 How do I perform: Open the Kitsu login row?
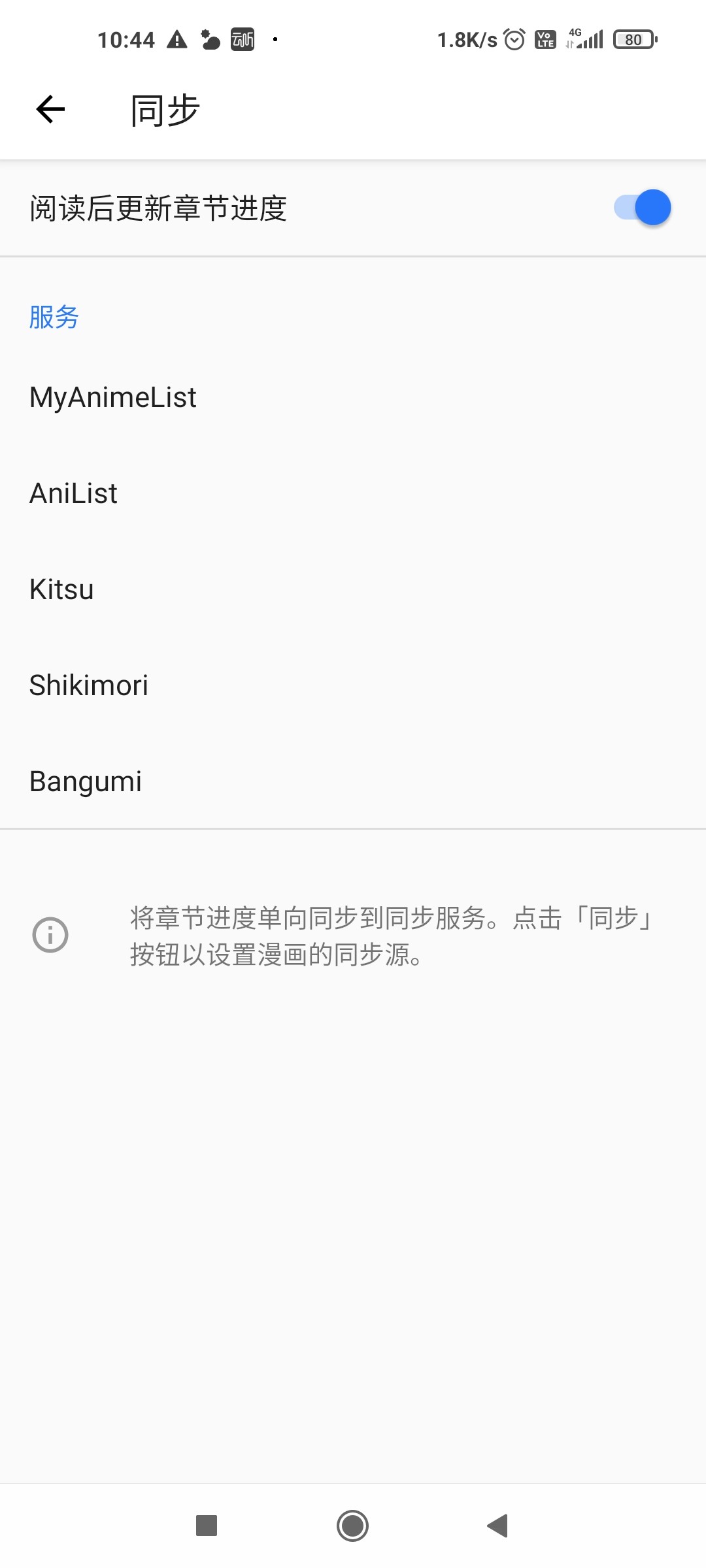[x=353, y=589]
